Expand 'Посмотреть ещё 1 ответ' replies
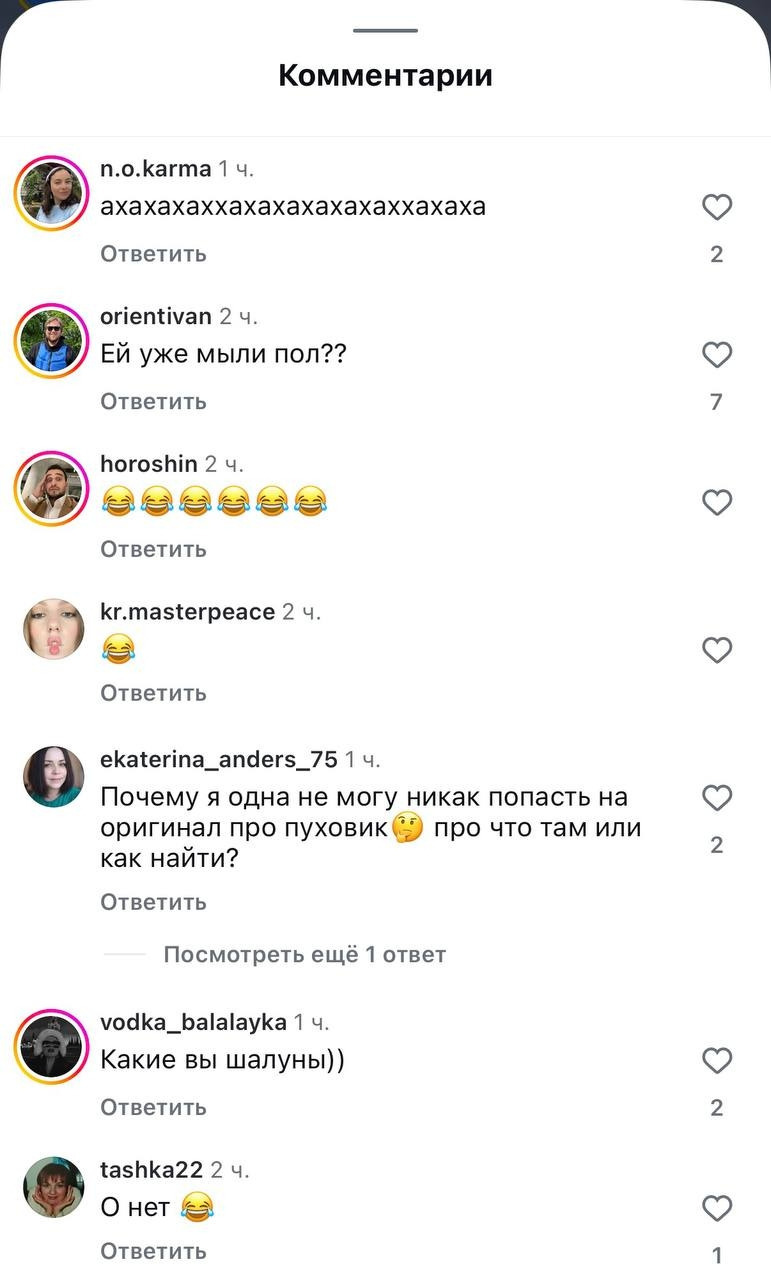The width and height of the screenshot is (771, 1280). [304, 955]
